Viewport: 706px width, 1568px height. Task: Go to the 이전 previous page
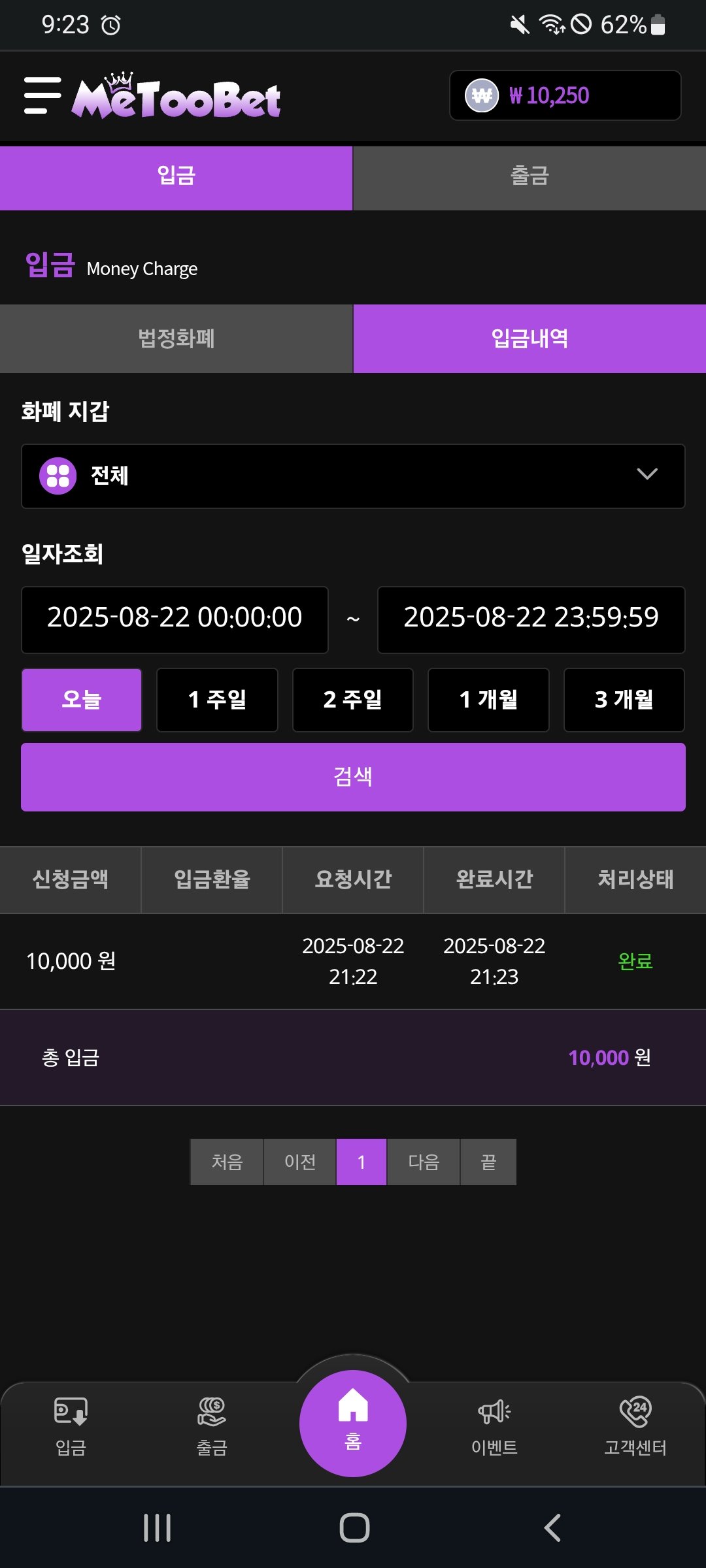click(300, 1162)
